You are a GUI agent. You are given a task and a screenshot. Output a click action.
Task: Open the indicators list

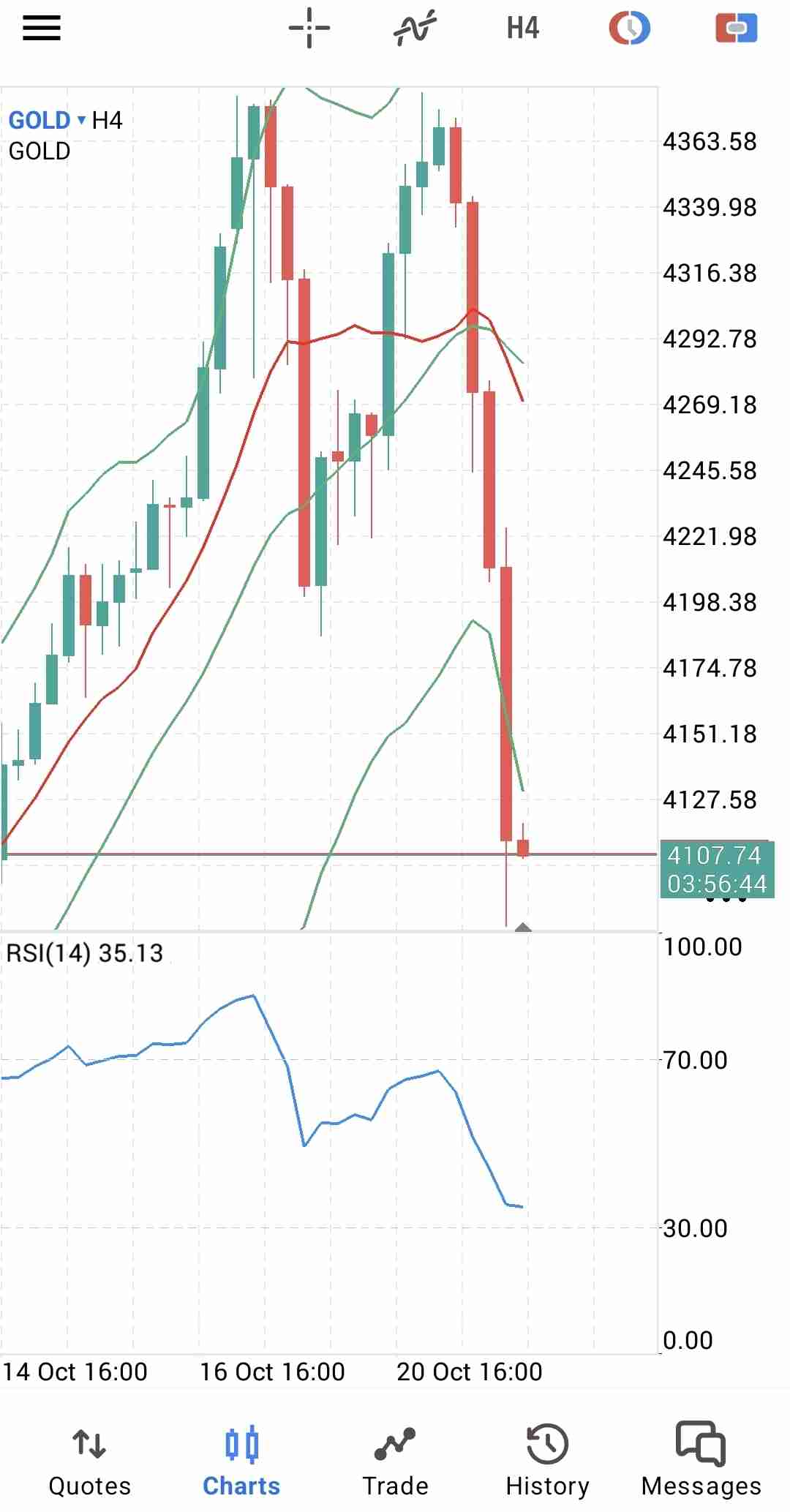tap(415, 29)
